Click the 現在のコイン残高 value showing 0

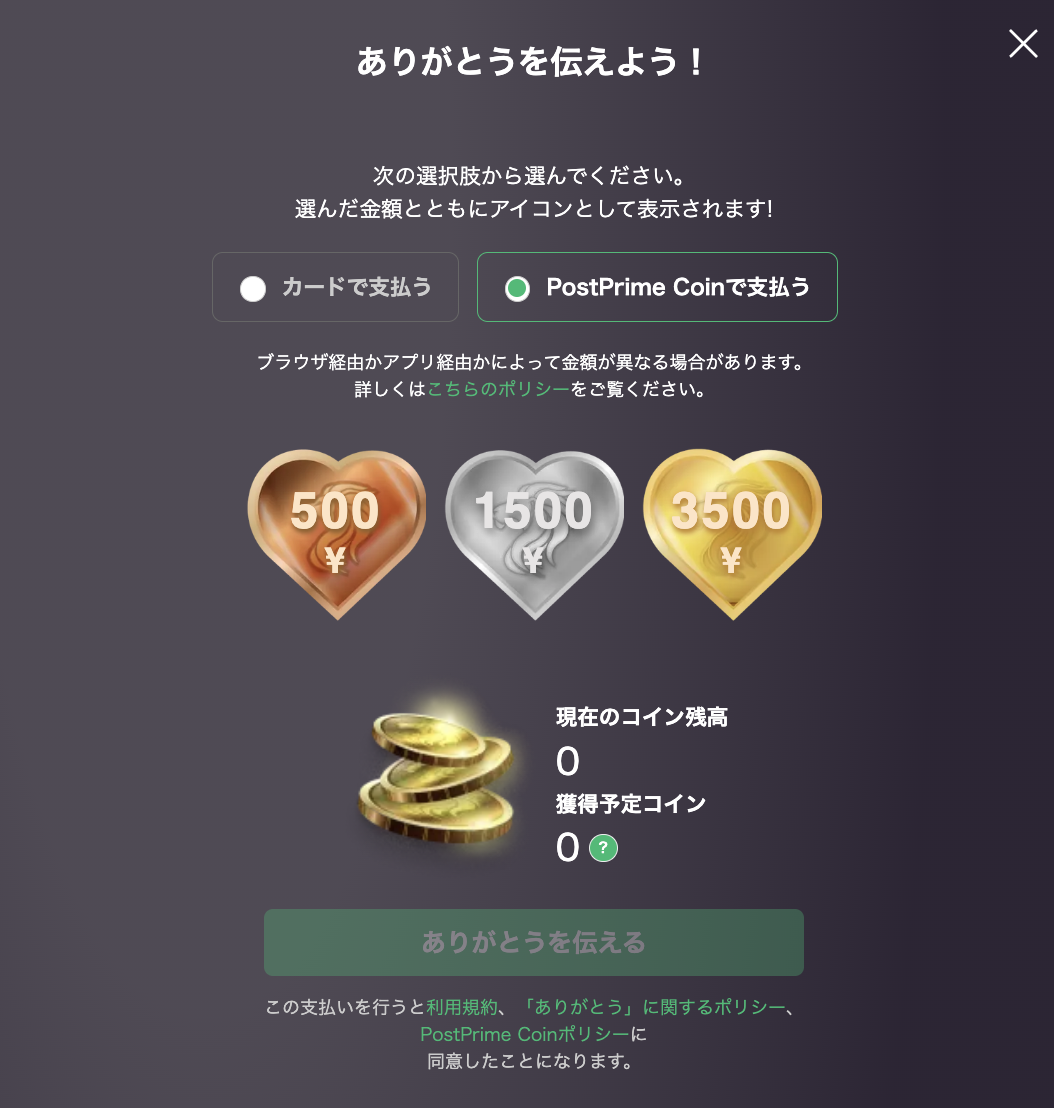point(566,762)
